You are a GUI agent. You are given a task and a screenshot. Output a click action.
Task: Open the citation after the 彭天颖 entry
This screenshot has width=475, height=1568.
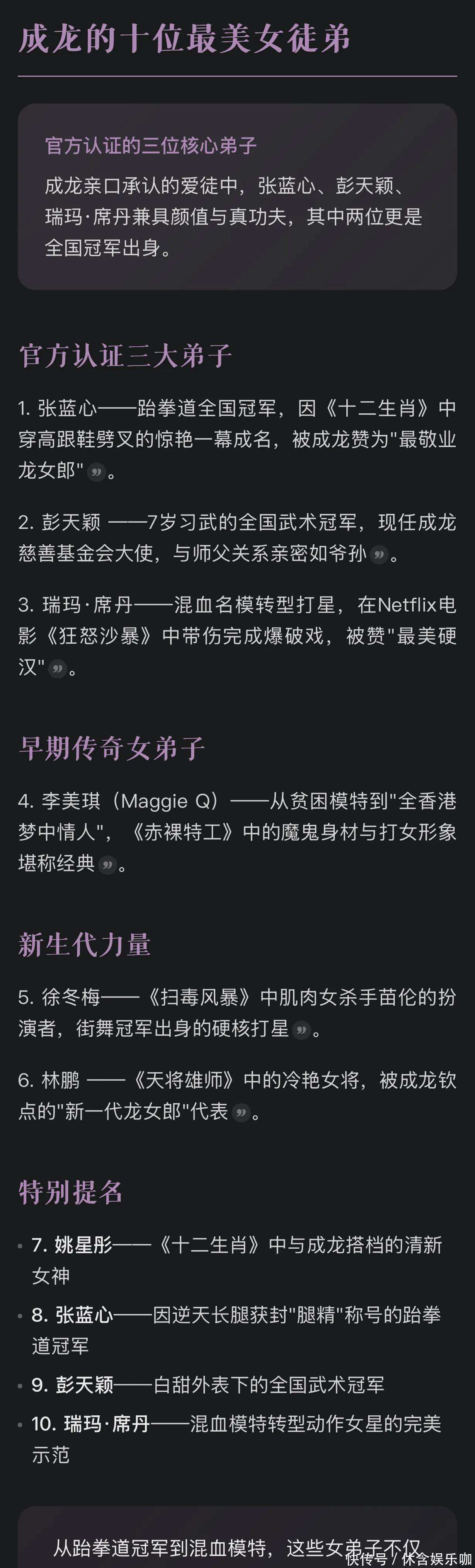(379, 554)
